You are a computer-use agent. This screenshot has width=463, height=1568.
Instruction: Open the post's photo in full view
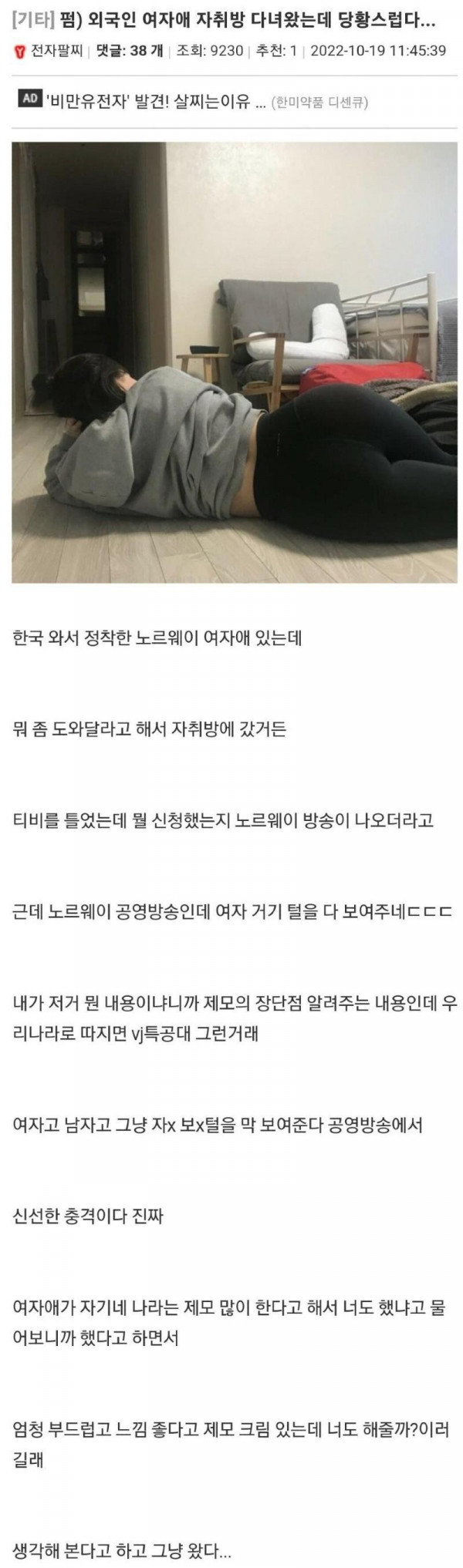pyautogui.click(x=235, y=362)
